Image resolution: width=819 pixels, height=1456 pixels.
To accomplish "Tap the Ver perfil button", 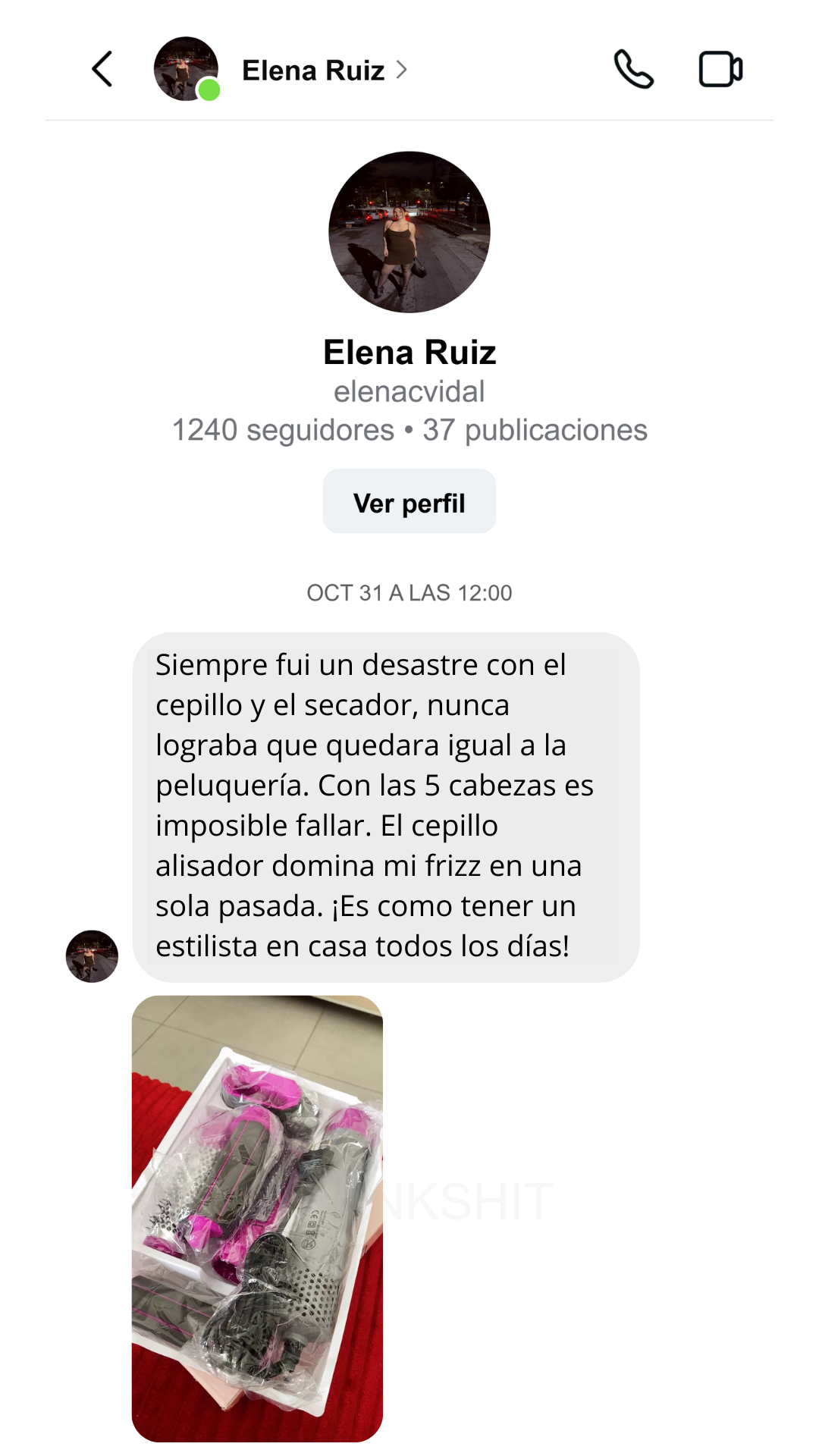I will 409,501.
